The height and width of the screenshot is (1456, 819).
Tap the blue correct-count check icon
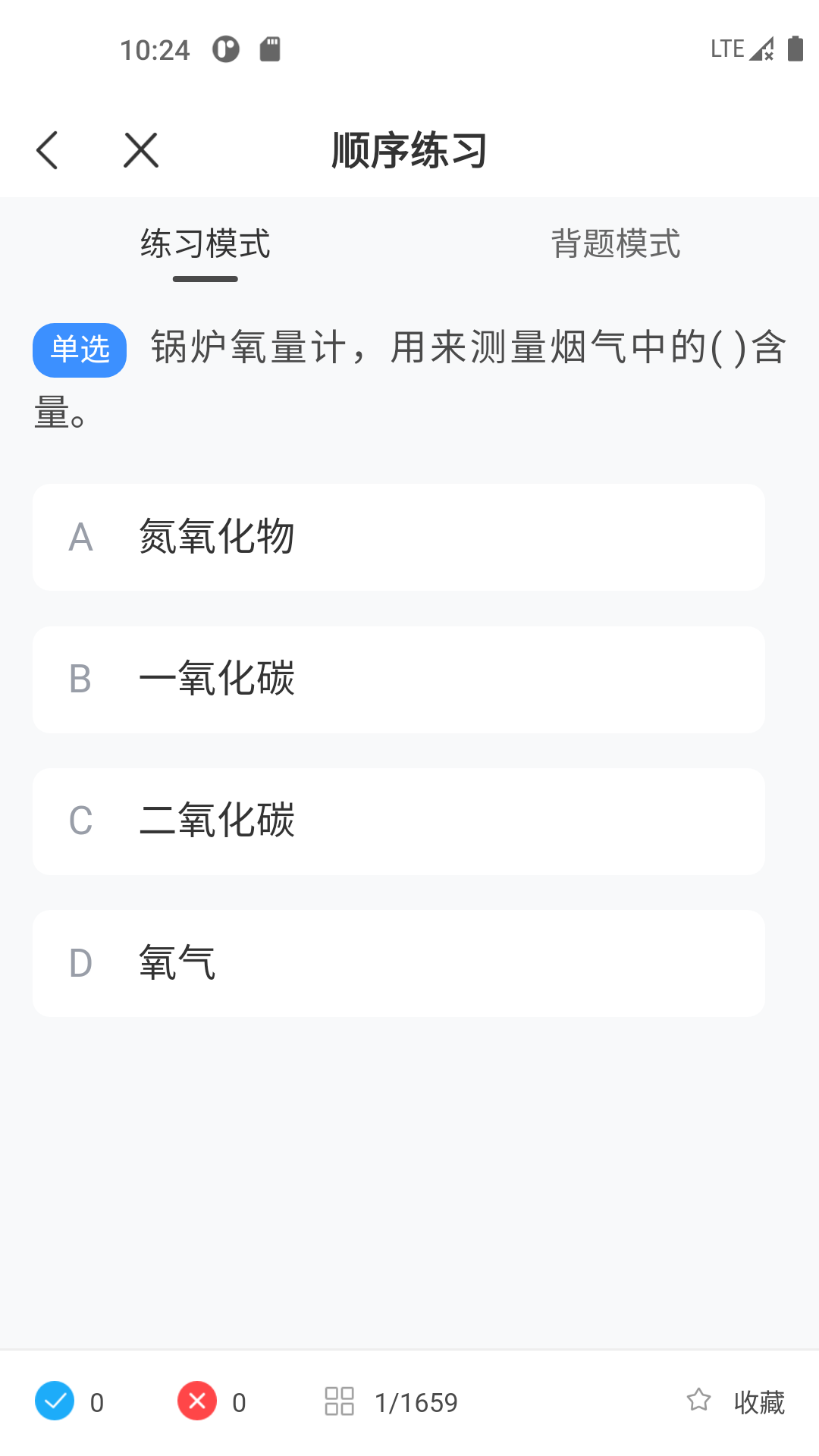coord(54,1401)
